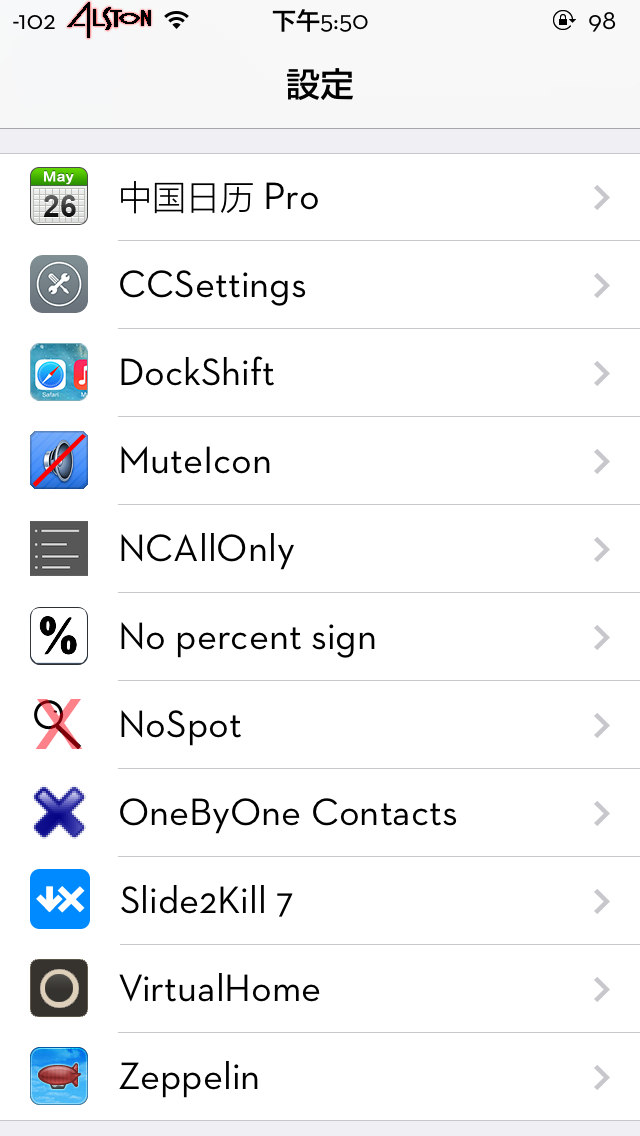The image size is (640, 1136).
Task: Tap the No percent sign row
Action: (x=320, y=637)
